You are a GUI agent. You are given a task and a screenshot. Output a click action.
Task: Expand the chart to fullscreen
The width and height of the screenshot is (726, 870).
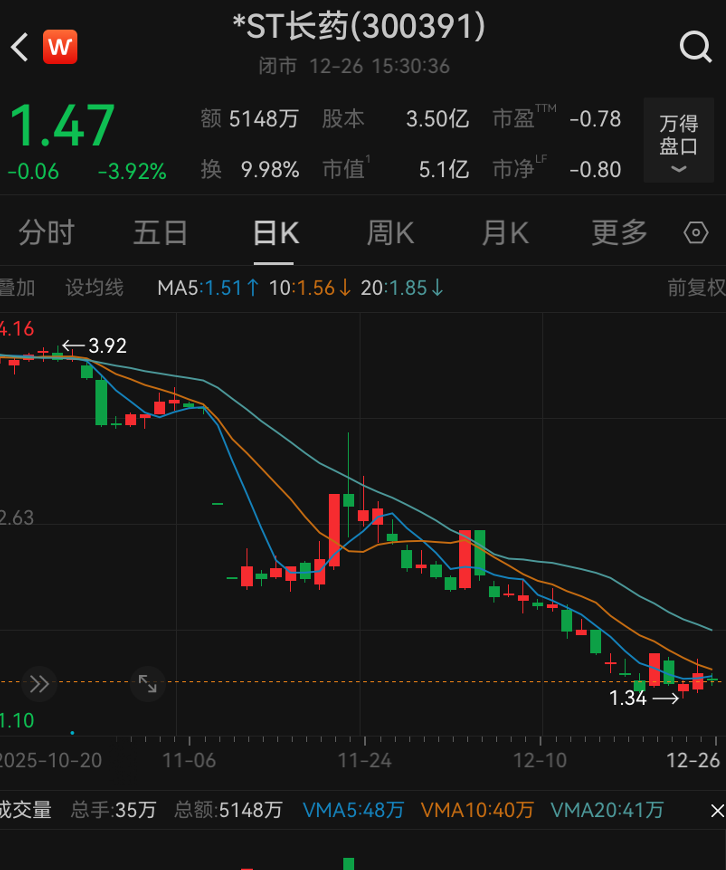click(x=147, y=684)
